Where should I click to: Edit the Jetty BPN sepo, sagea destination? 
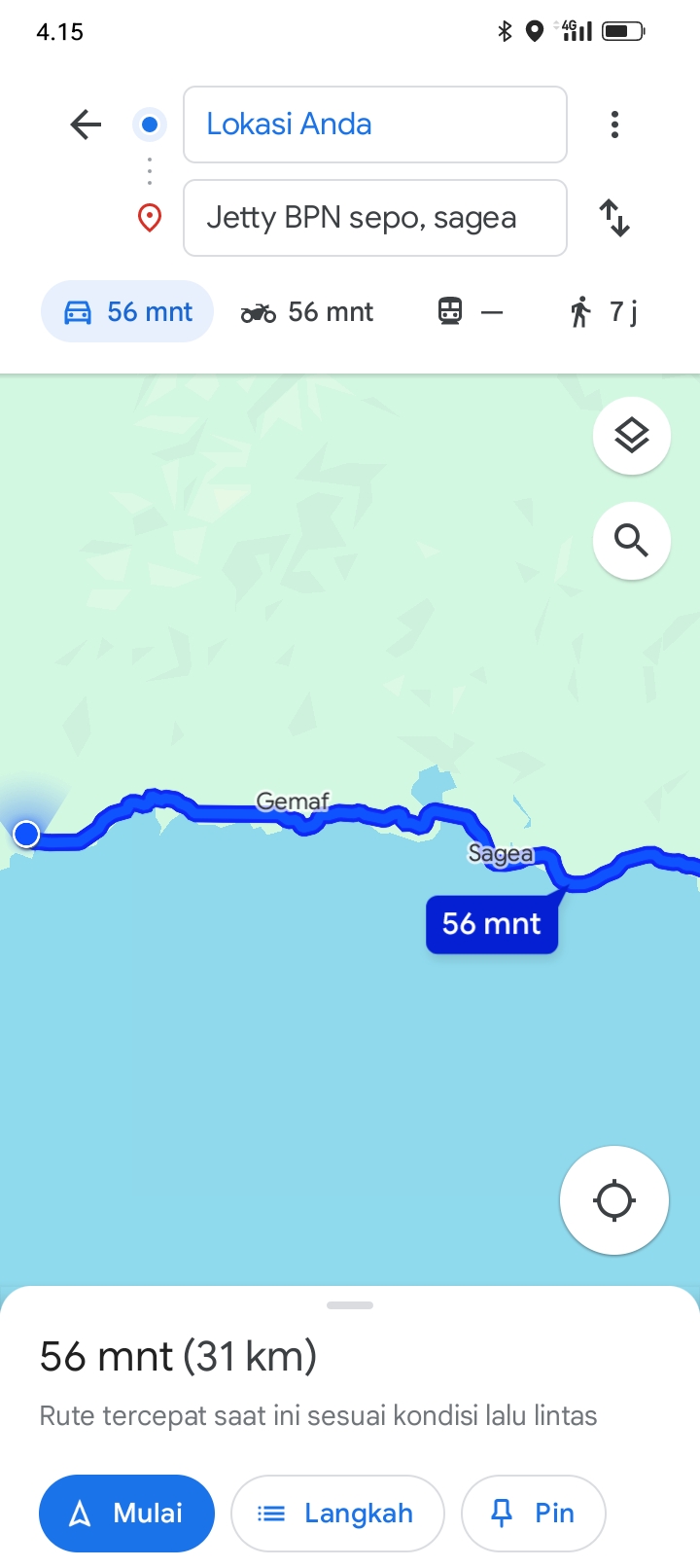point(375,218)
